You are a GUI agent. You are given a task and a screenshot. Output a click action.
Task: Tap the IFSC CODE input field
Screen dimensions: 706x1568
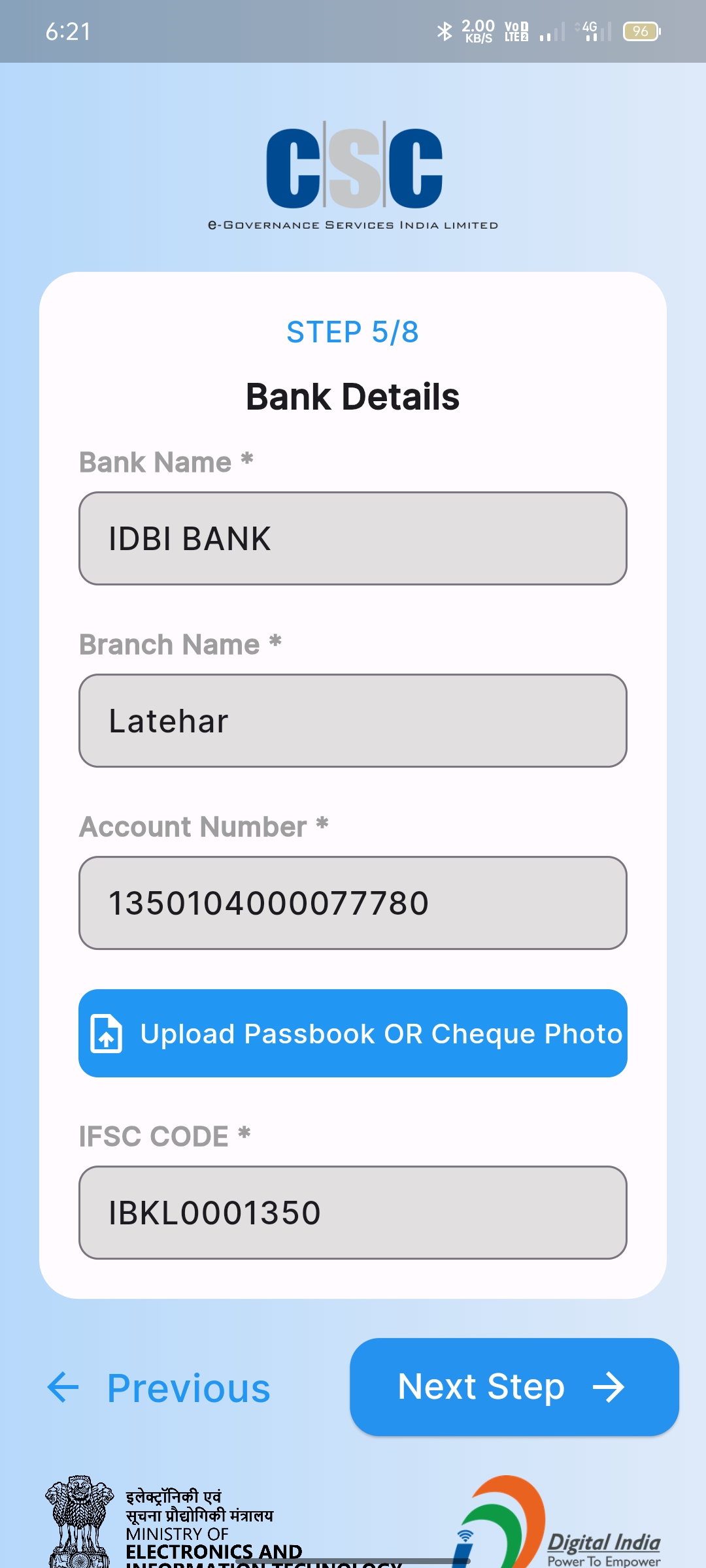coord(353,1213)
